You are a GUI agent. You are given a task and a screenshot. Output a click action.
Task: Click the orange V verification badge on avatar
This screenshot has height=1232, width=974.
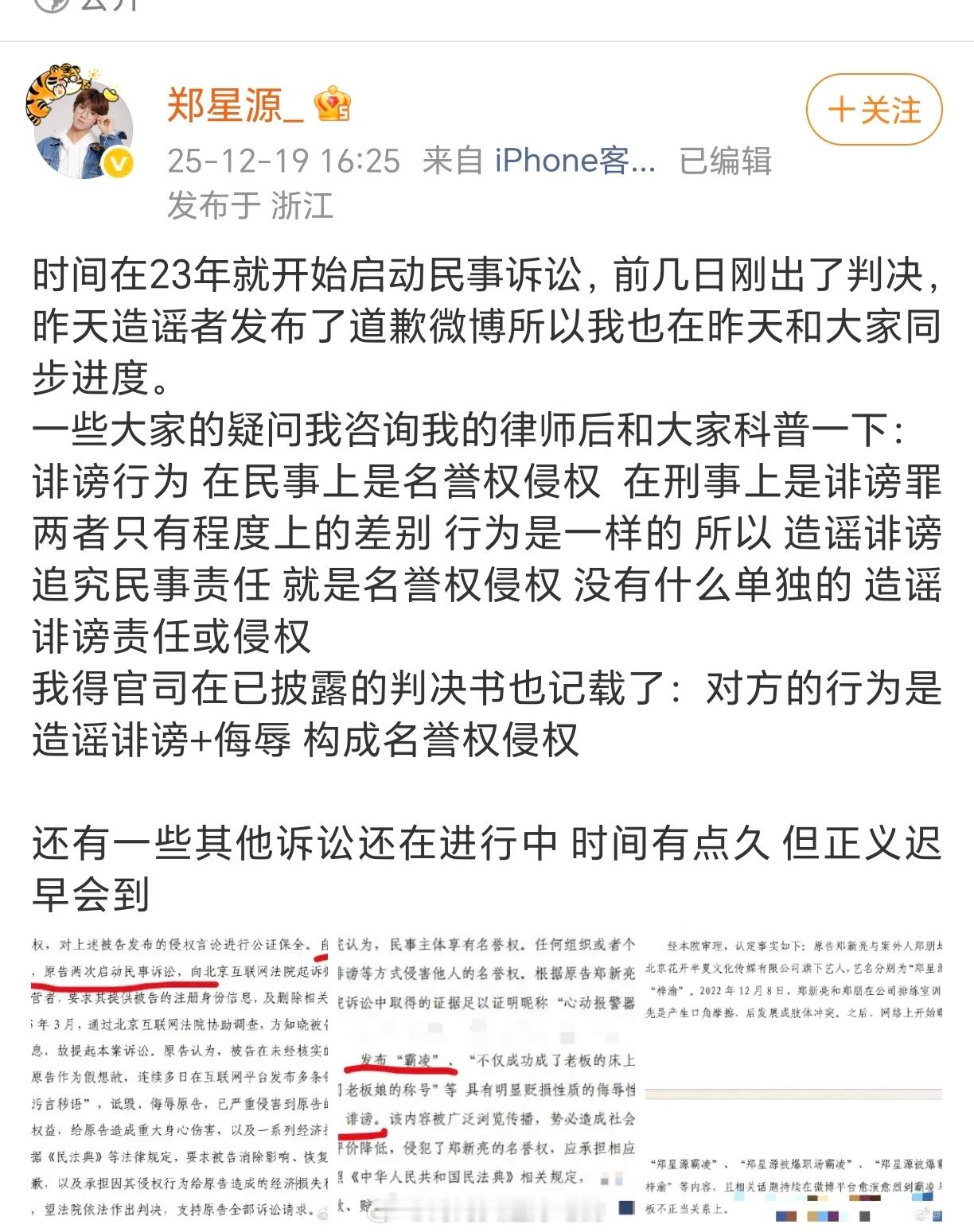point(118,161)
